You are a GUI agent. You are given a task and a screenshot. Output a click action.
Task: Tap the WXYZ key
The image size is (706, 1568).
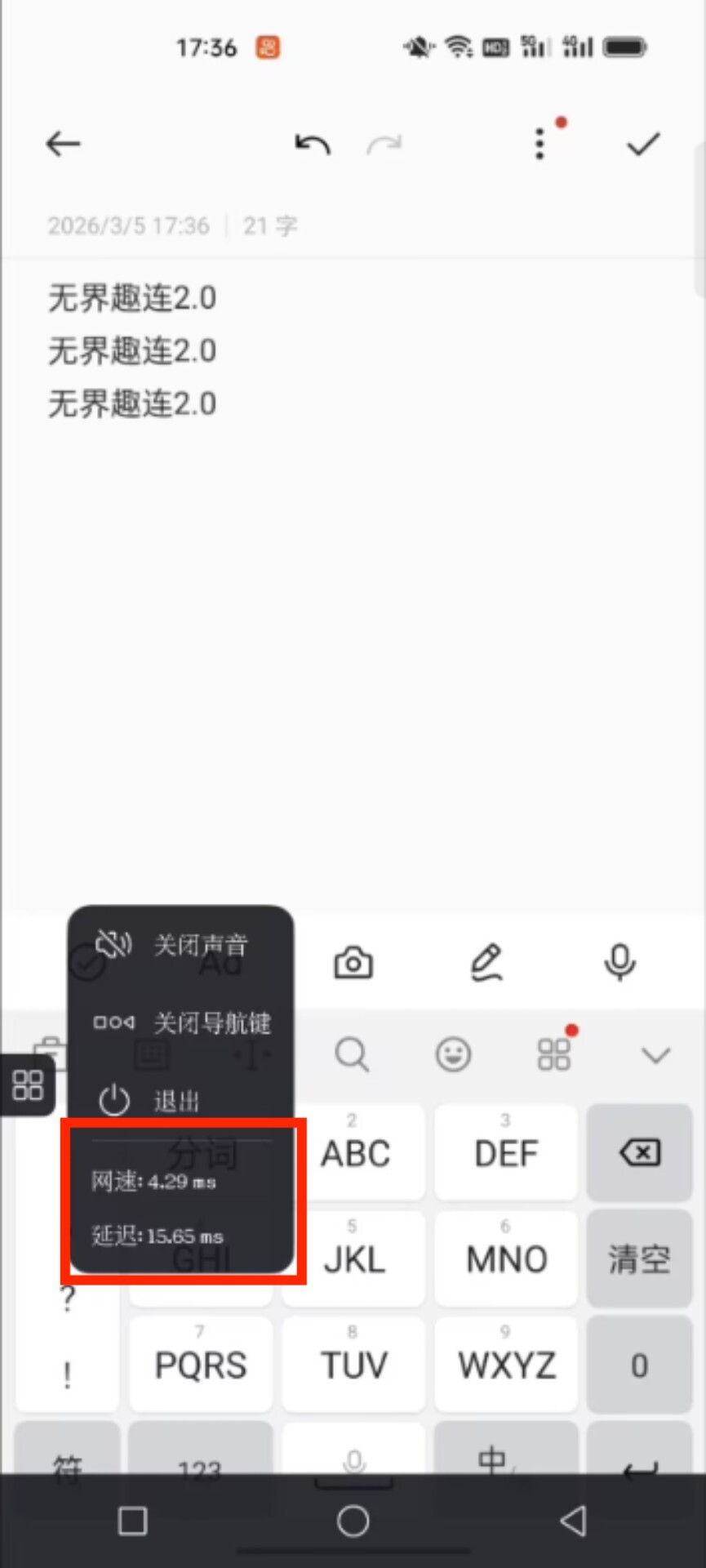click(506, 1364)
